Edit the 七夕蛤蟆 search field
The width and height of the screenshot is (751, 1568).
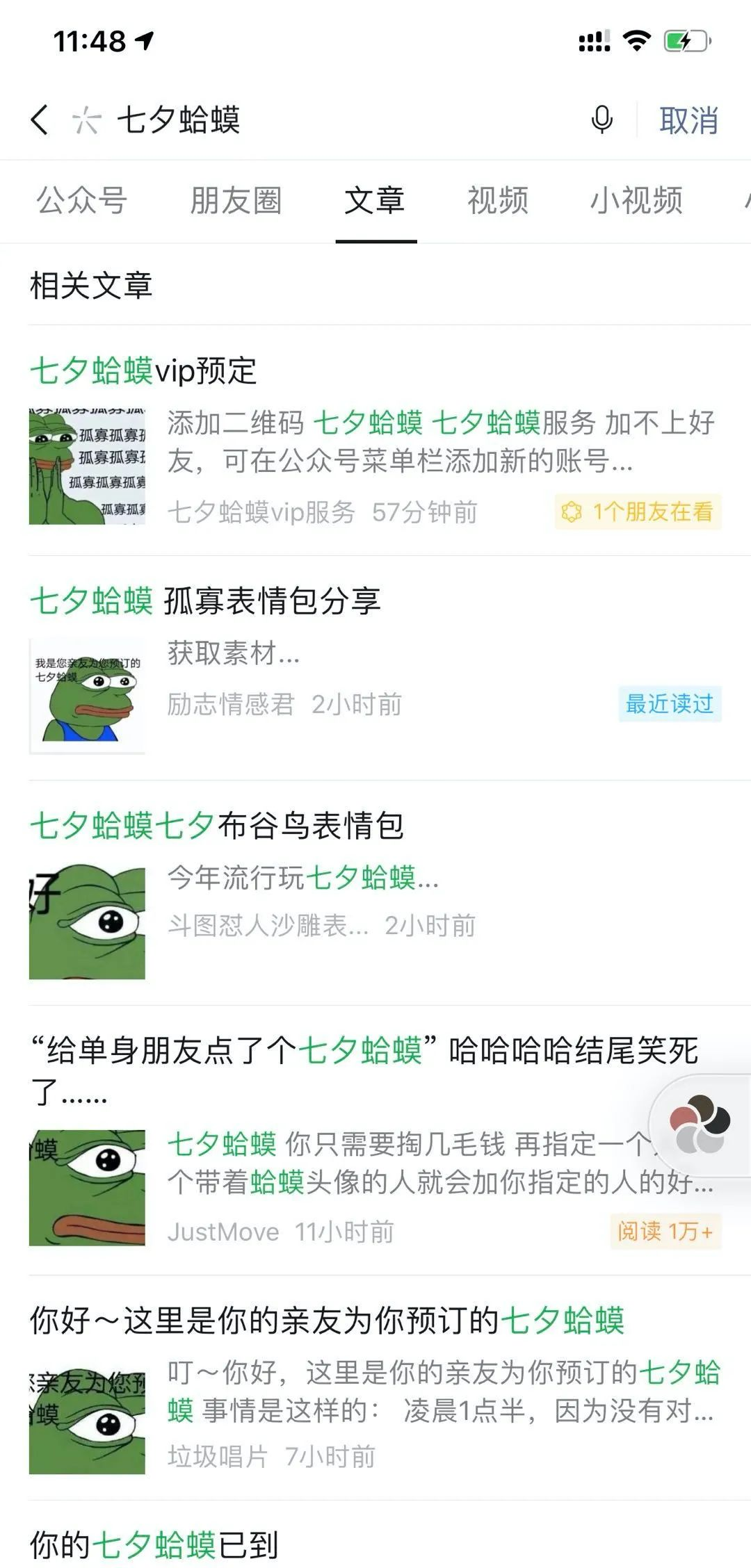(313, 120)
